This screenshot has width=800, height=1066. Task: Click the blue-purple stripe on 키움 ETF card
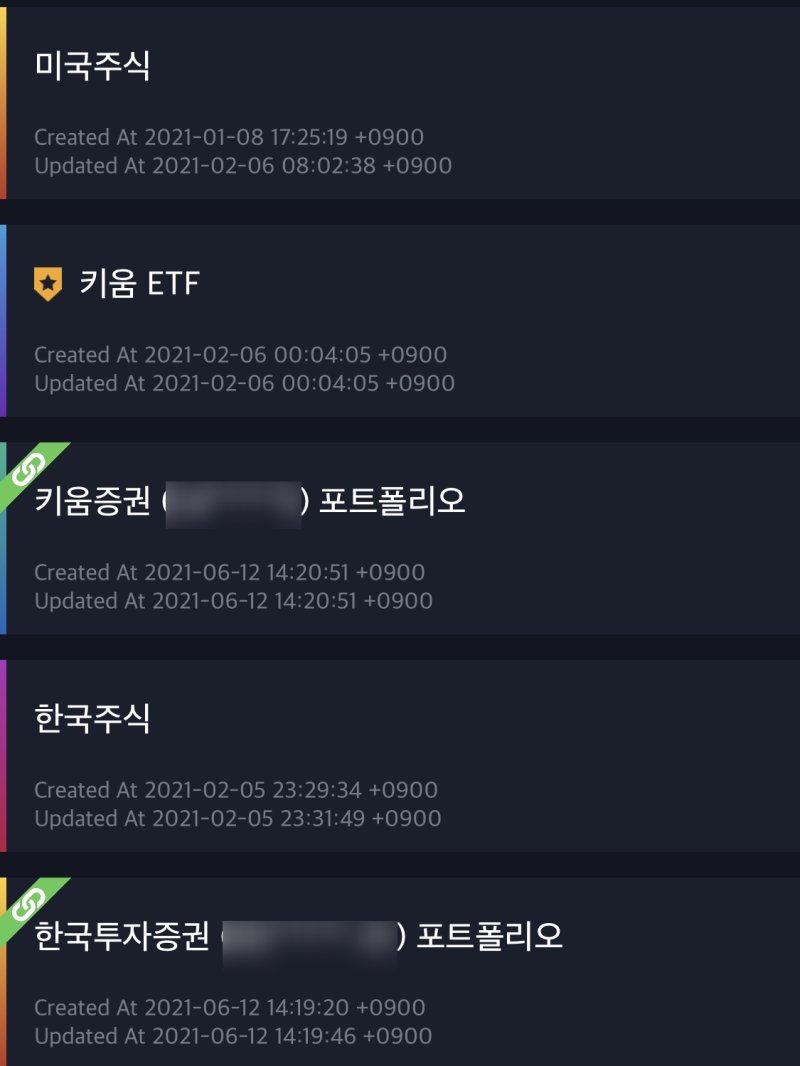click(x=4, y=320)
